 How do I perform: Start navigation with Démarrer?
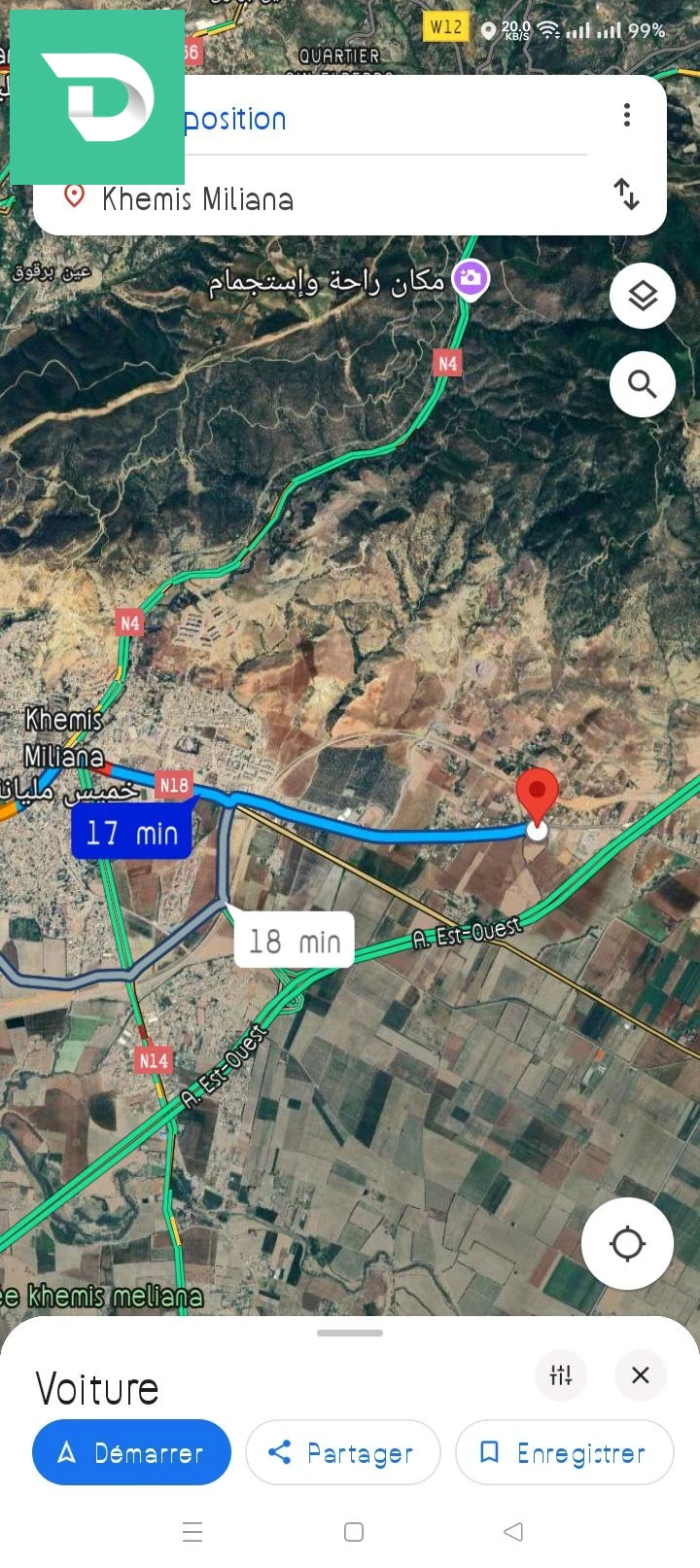pyautogui.click(x=131, y=1452)
